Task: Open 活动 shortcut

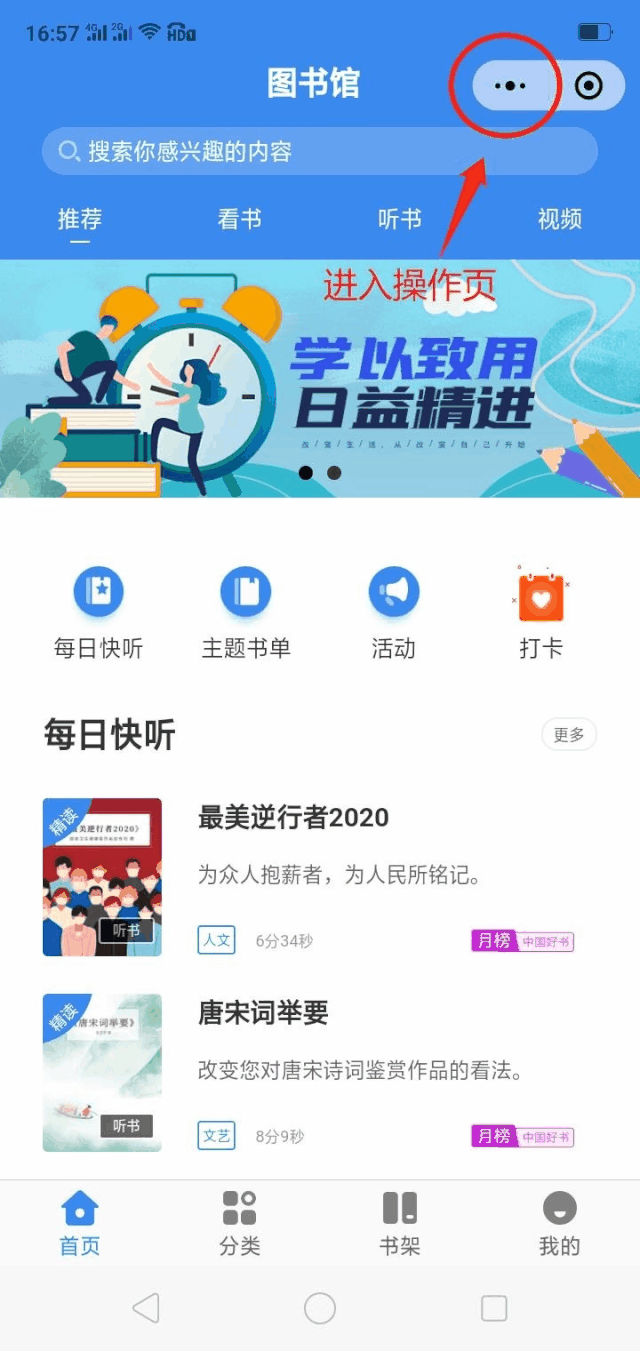Action: click(394, 592)
